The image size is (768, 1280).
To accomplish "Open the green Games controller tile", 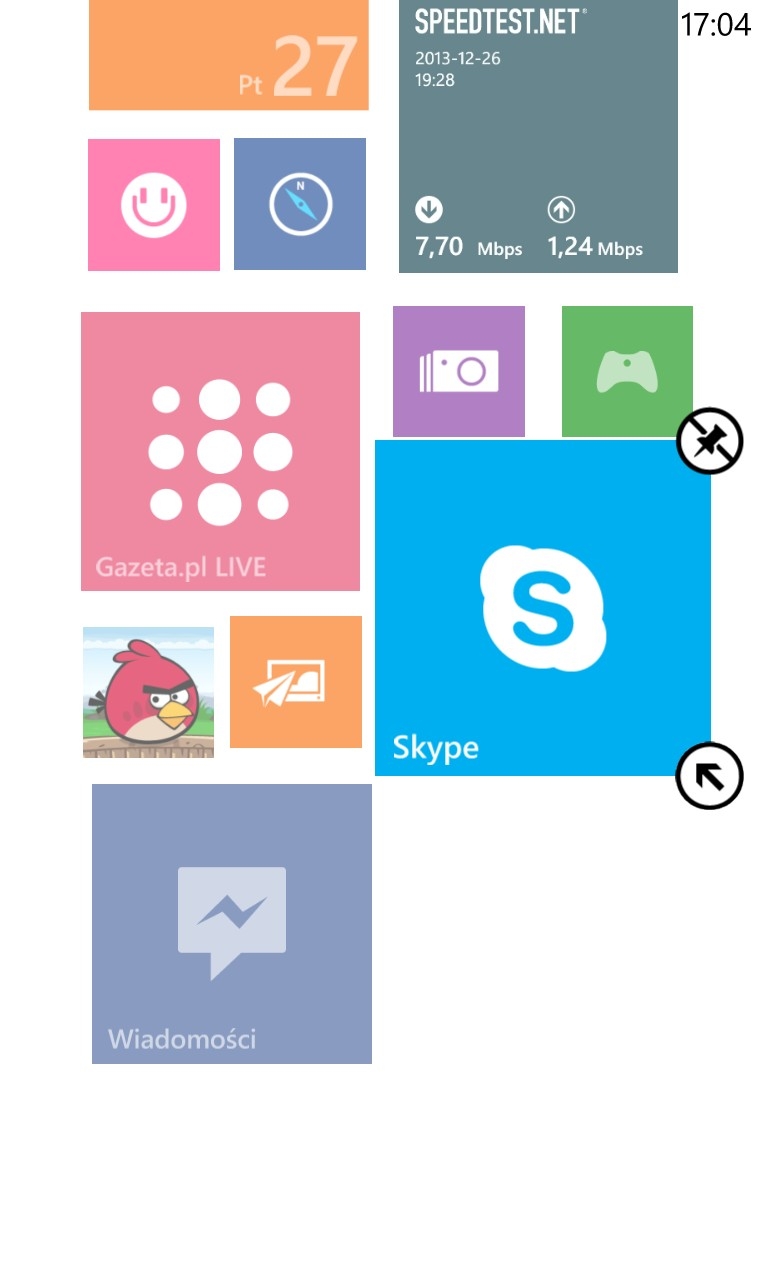I will pos(627,371).
